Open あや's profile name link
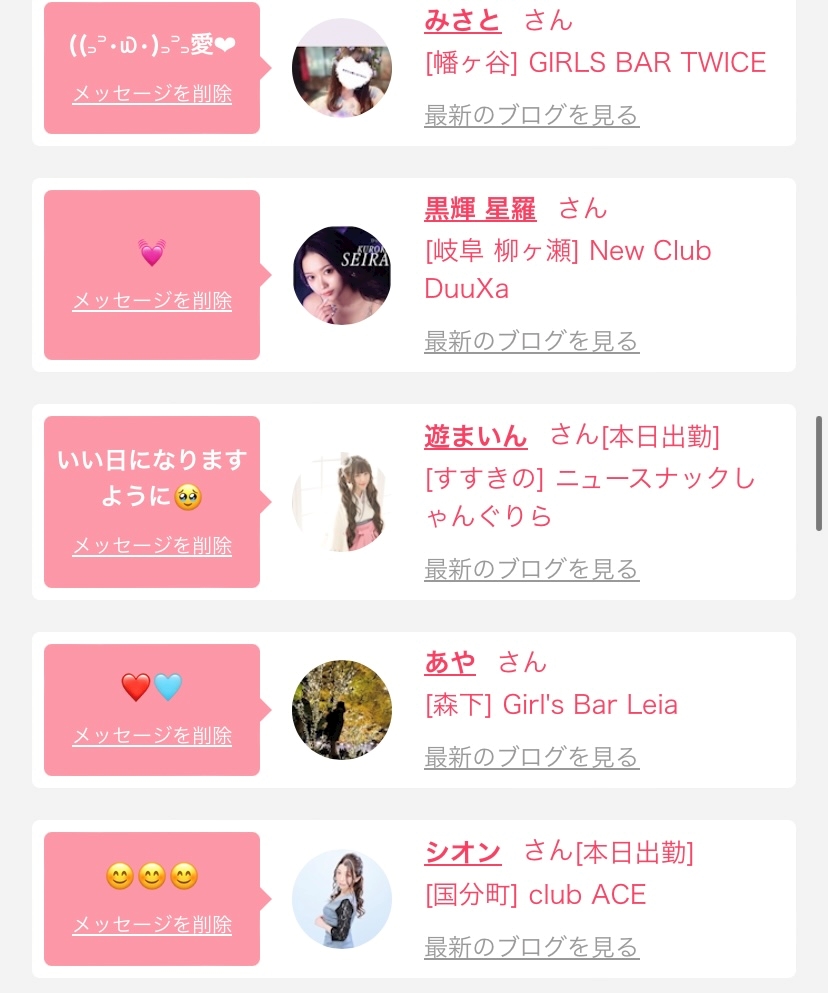The image size is (828, 993). [450, 662]
